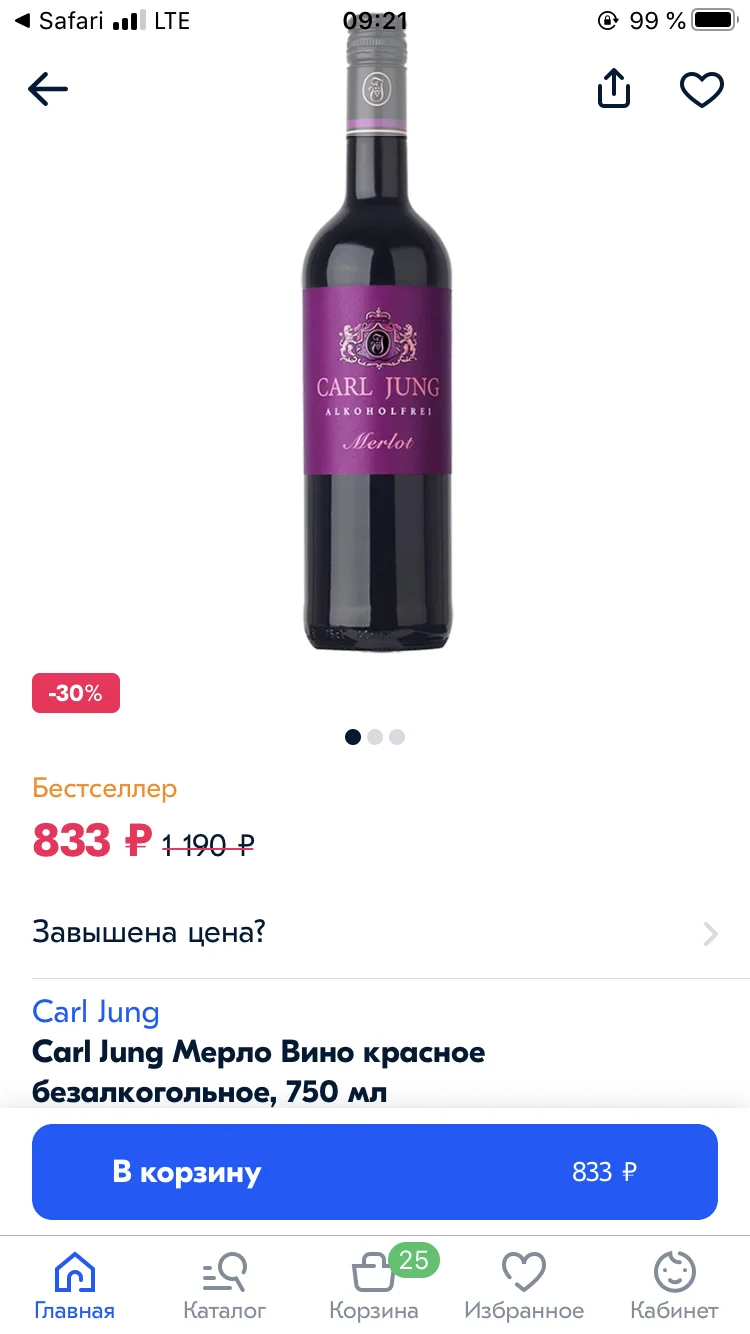
Task: Open the 'Завышена цена?' row
Action: point(375,934)
